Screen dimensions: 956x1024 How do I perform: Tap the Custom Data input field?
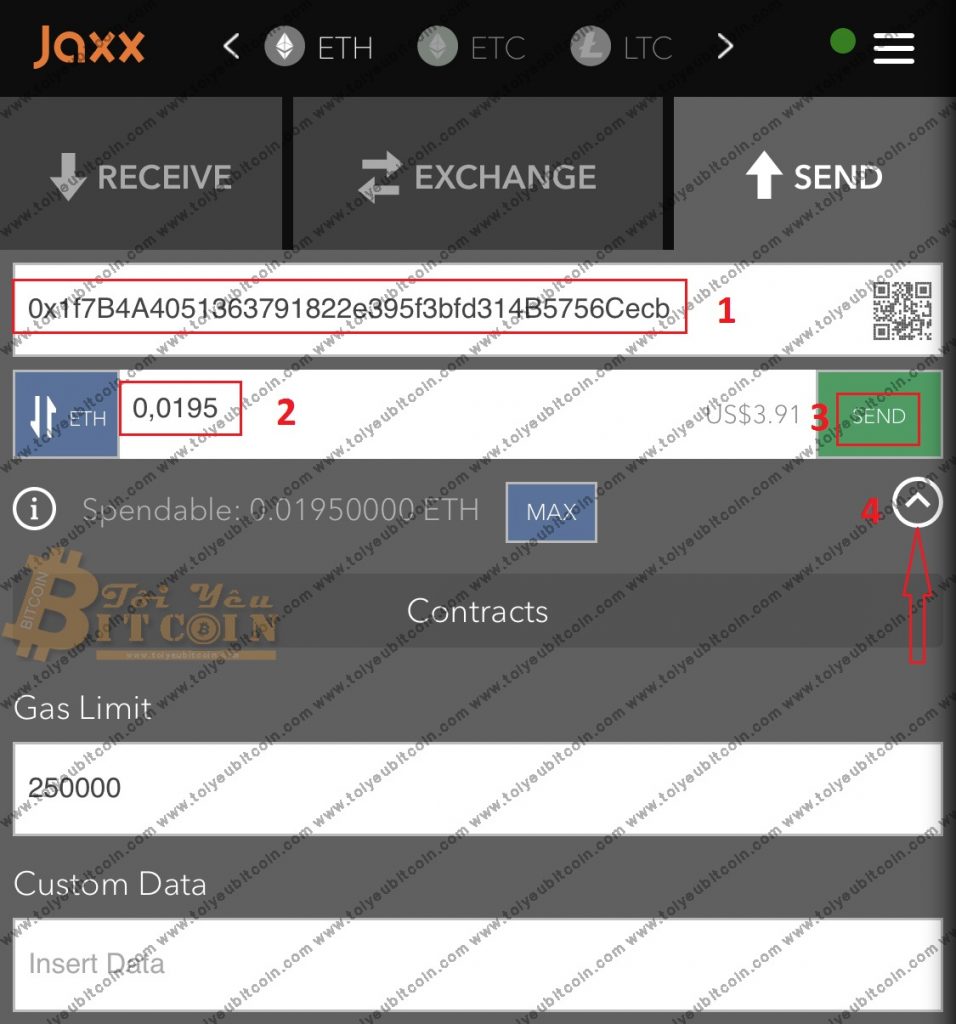pyautogui.click(x=478, y=964)
